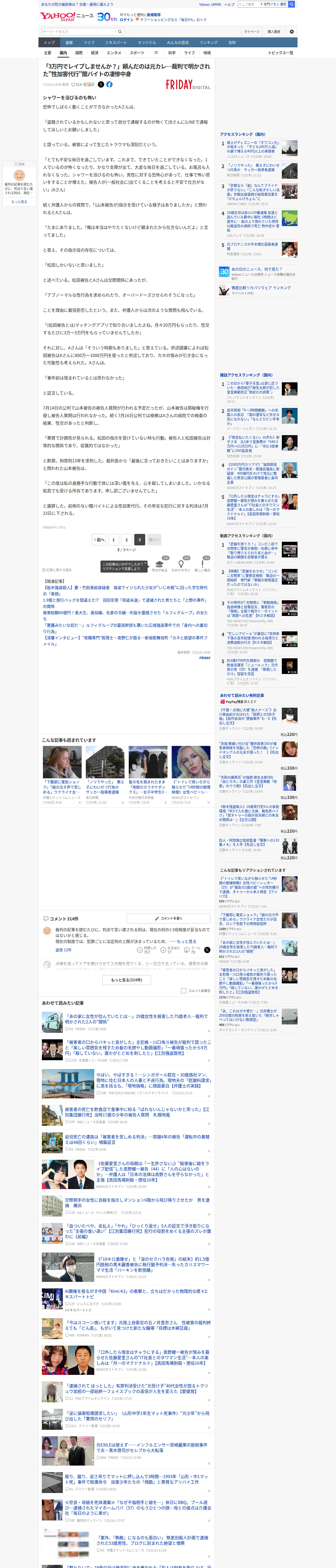Share the article on X
The image size is (336, 1568).
click(101, 85)
